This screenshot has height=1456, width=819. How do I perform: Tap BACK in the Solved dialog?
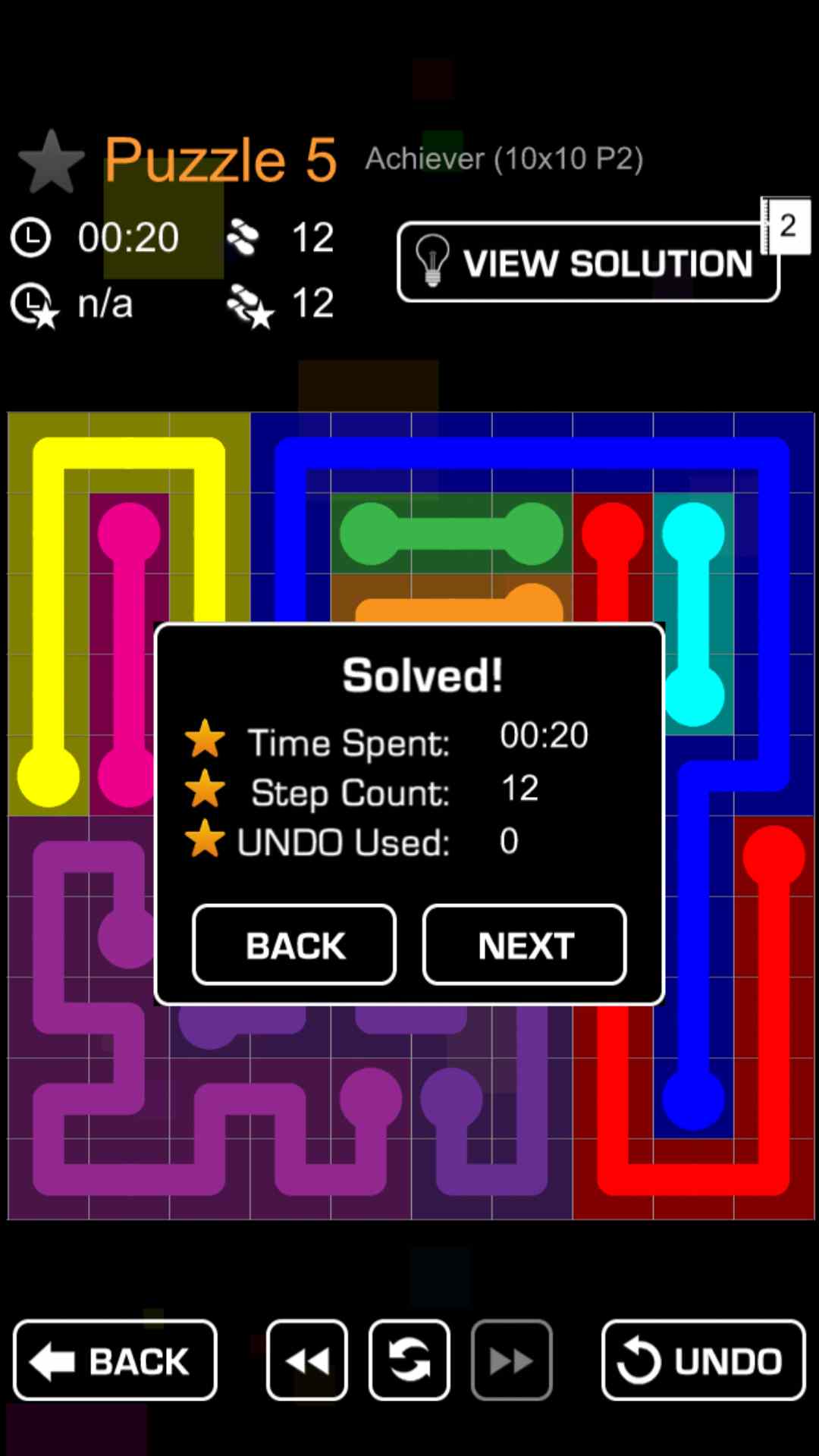(294, 945)
